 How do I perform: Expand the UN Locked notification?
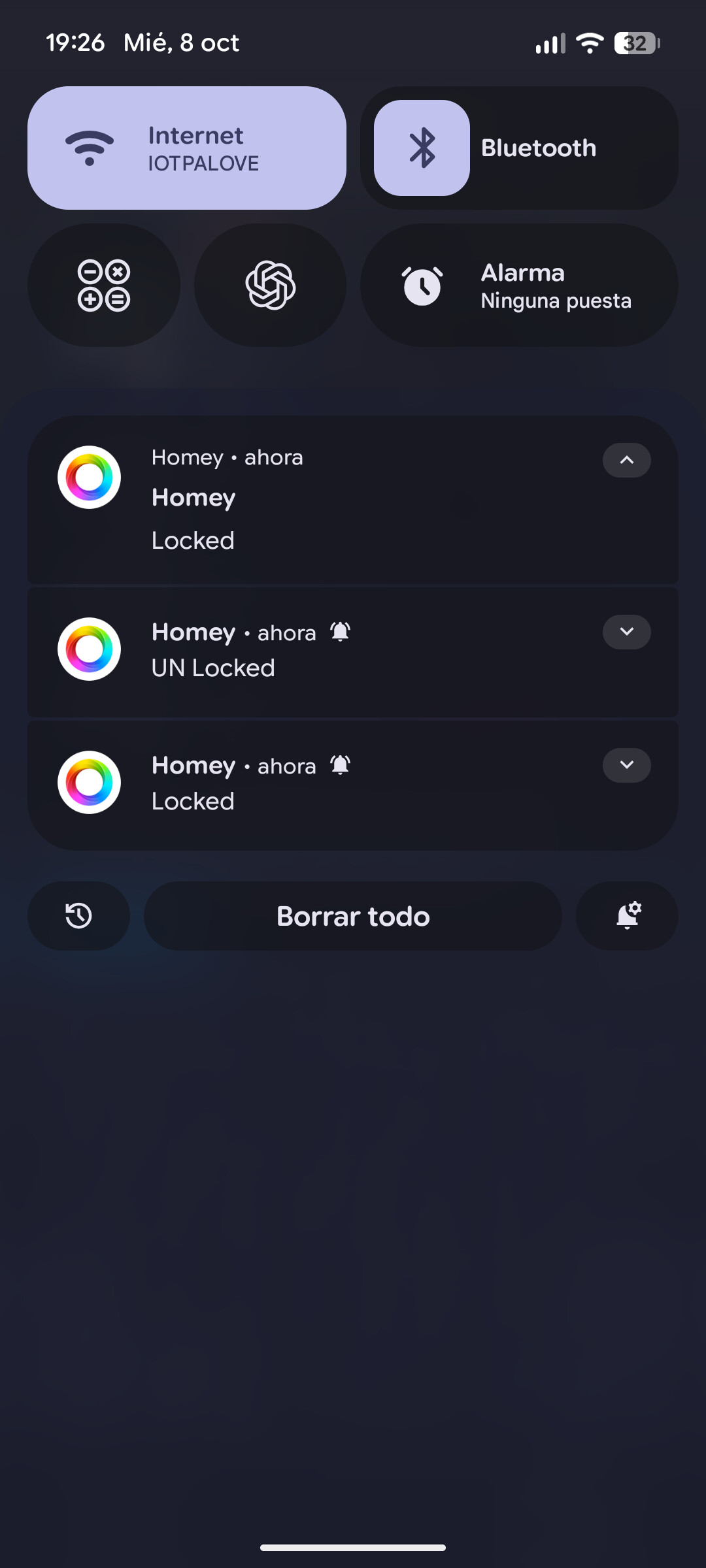pyautogui.click(x=626, y=632)
